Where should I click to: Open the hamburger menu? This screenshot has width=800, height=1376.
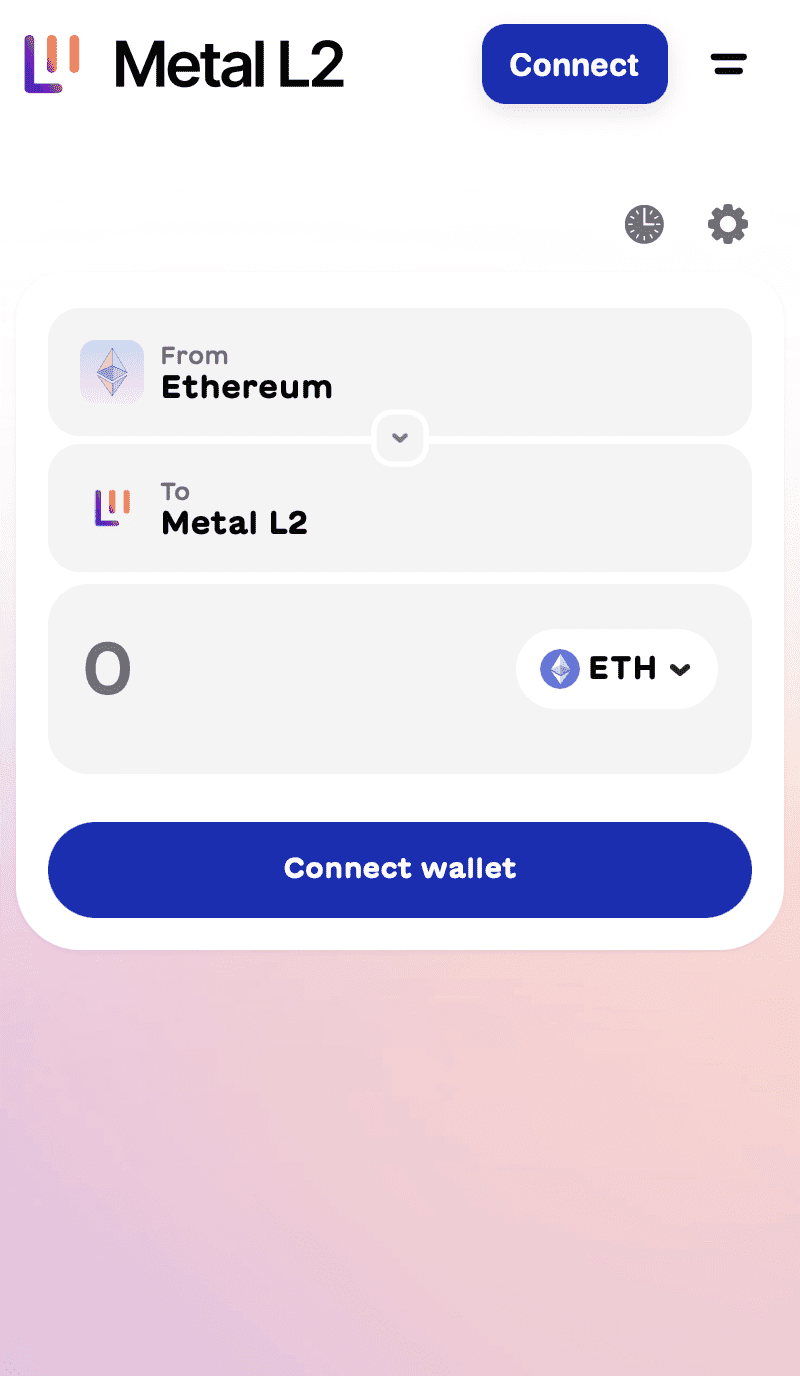729,64
